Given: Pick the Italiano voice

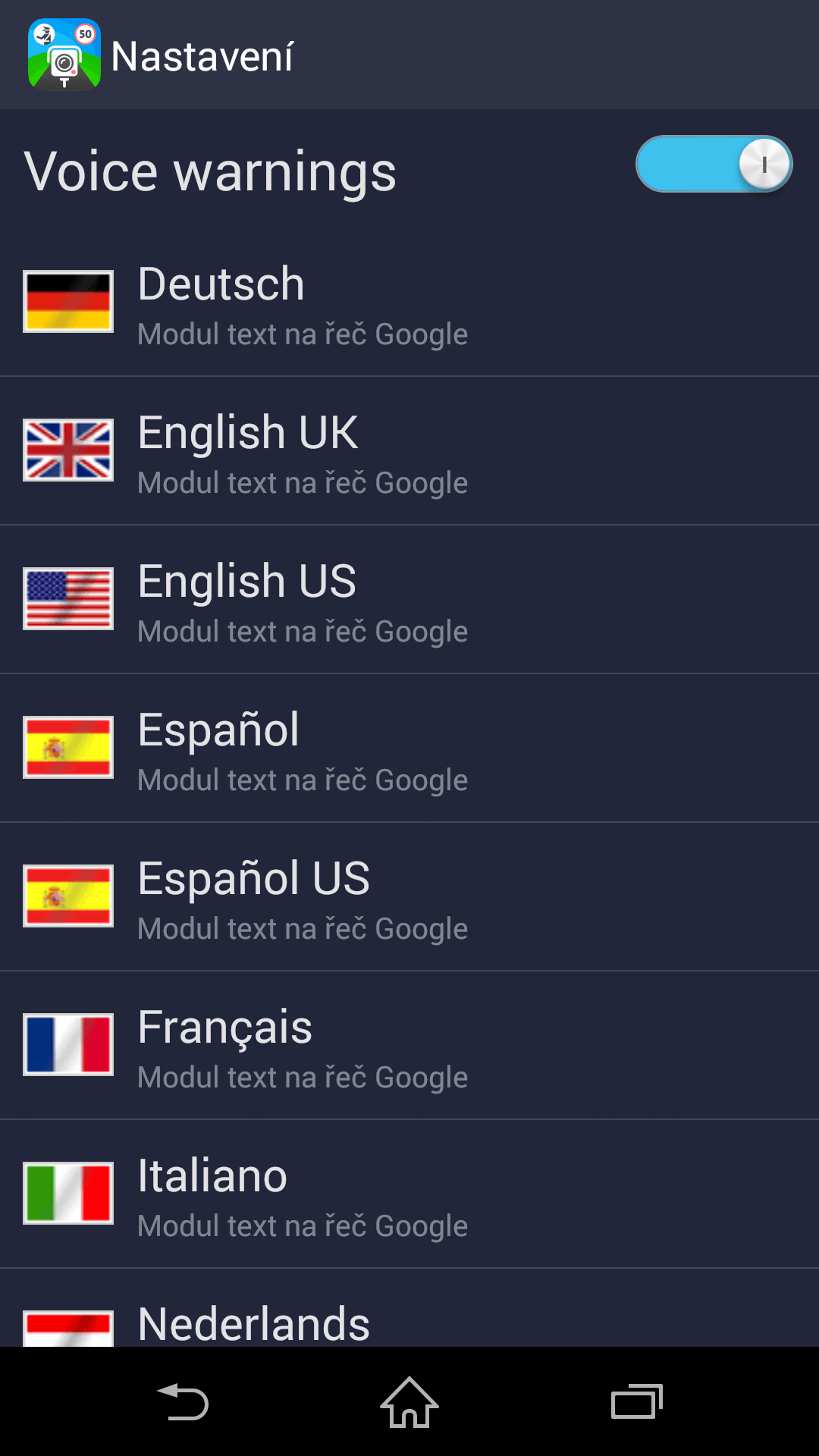Looking at the screenshot, I should click(x=409, y=1194).
